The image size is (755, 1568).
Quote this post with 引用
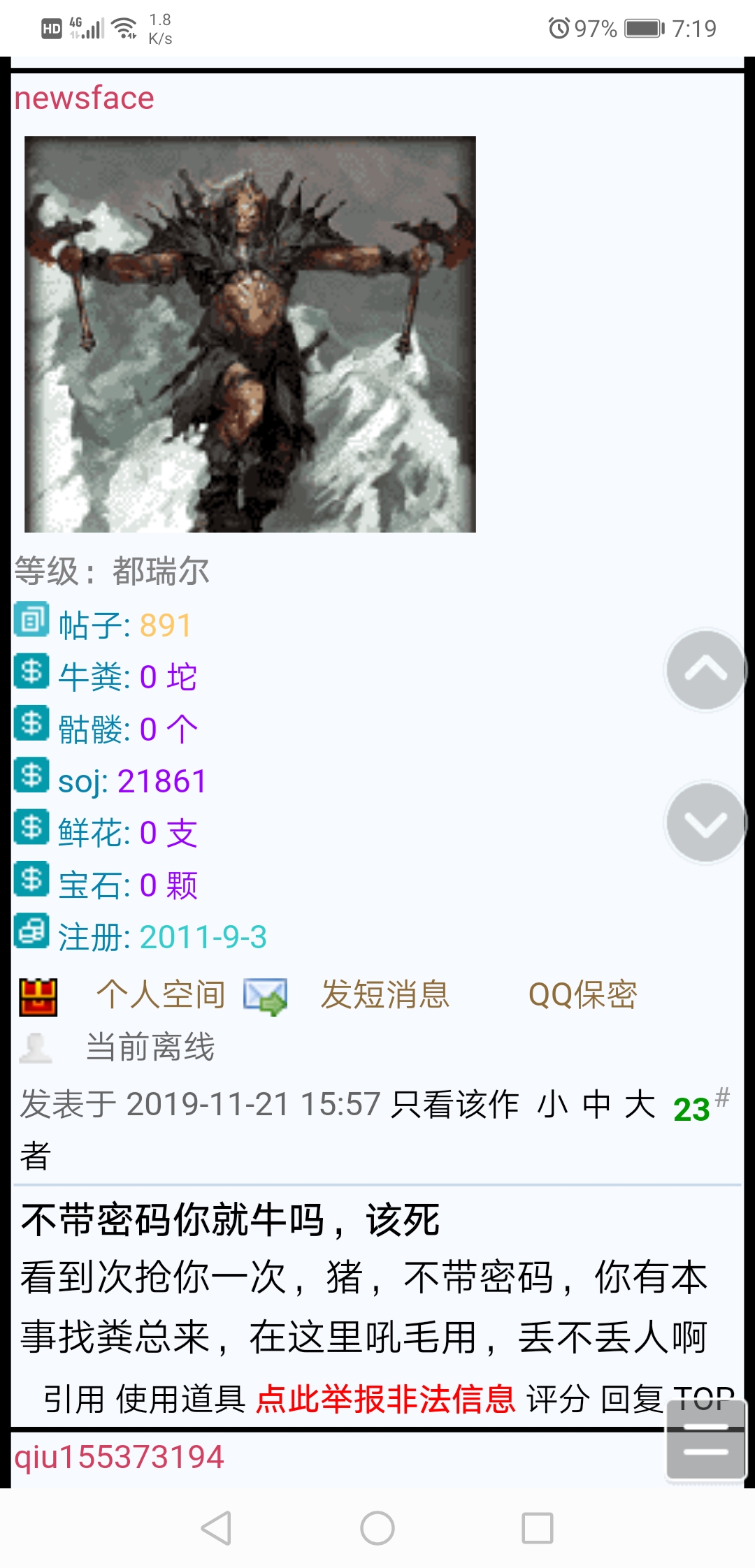point(73,1399)
